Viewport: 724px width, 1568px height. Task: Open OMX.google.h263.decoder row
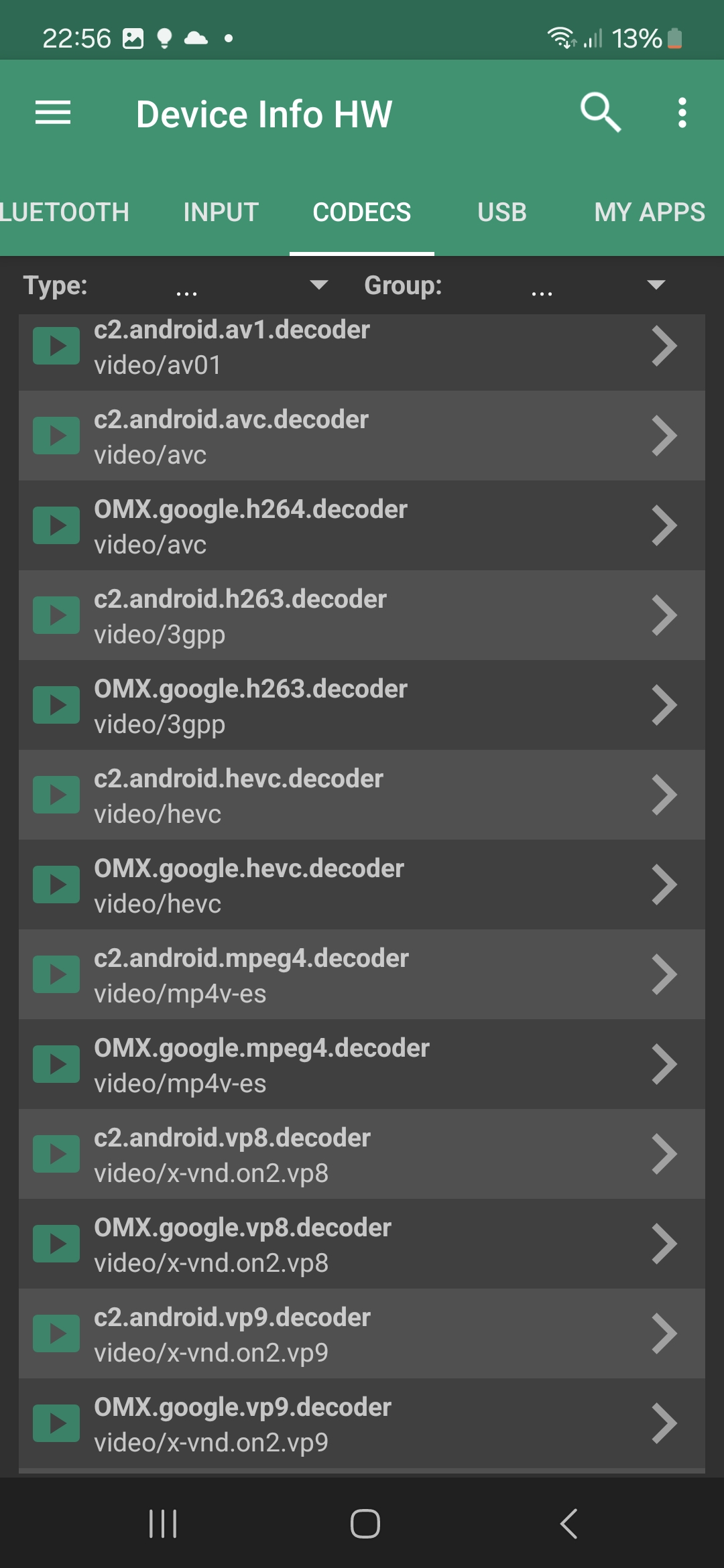pos(362,706)
